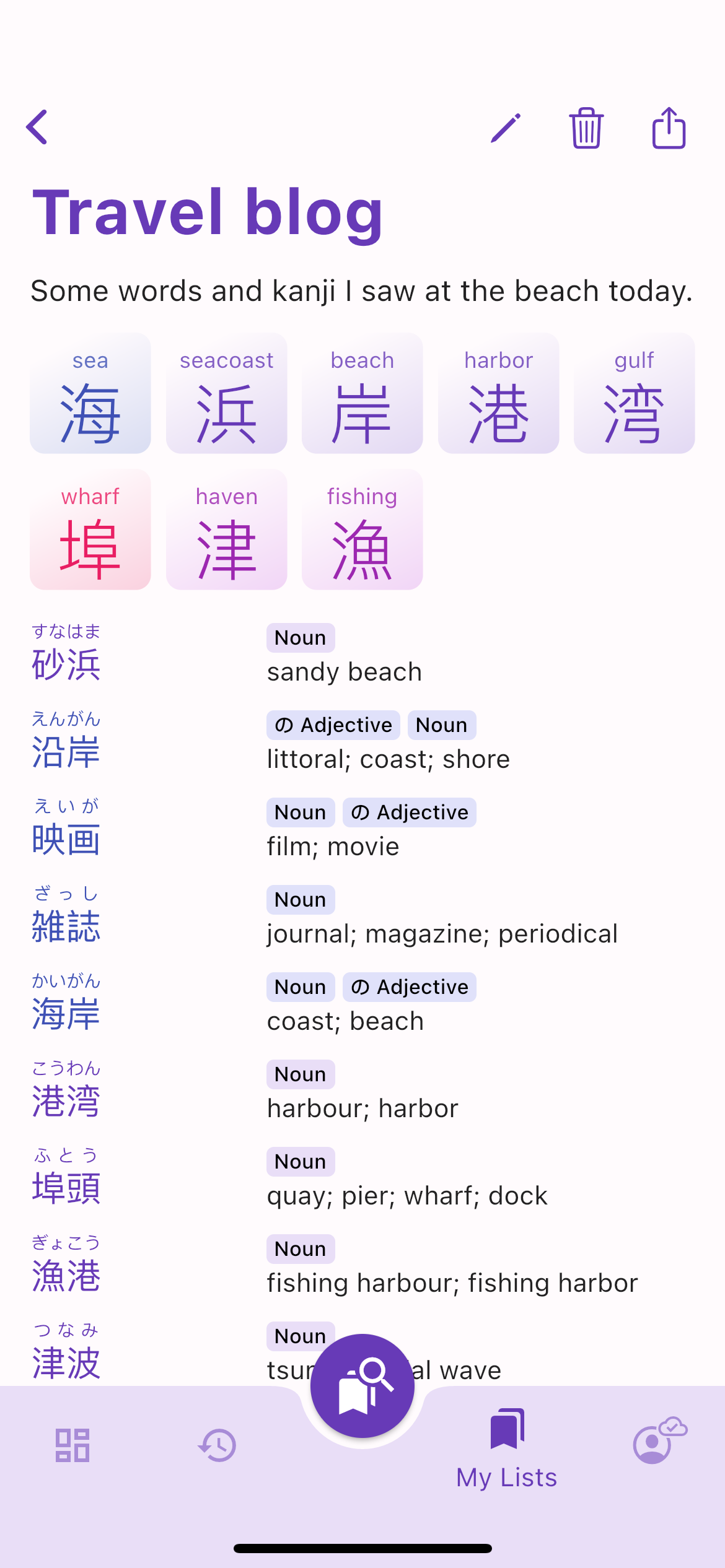Open the word entry for sandy beach
The image size is (725, 1568).
(x=362, y=654)
